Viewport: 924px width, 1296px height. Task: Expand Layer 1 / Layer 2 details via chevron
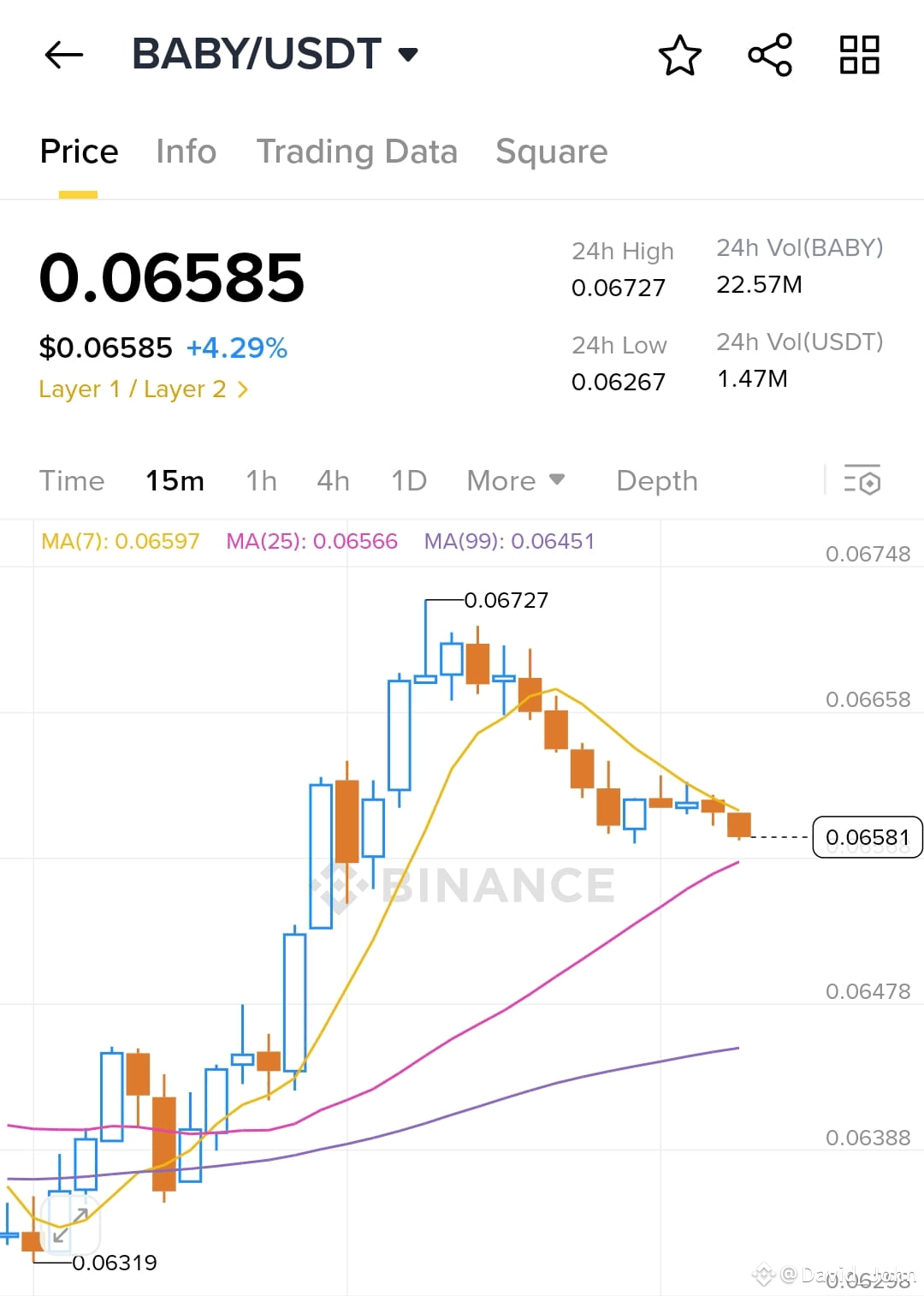coord(244,389)
